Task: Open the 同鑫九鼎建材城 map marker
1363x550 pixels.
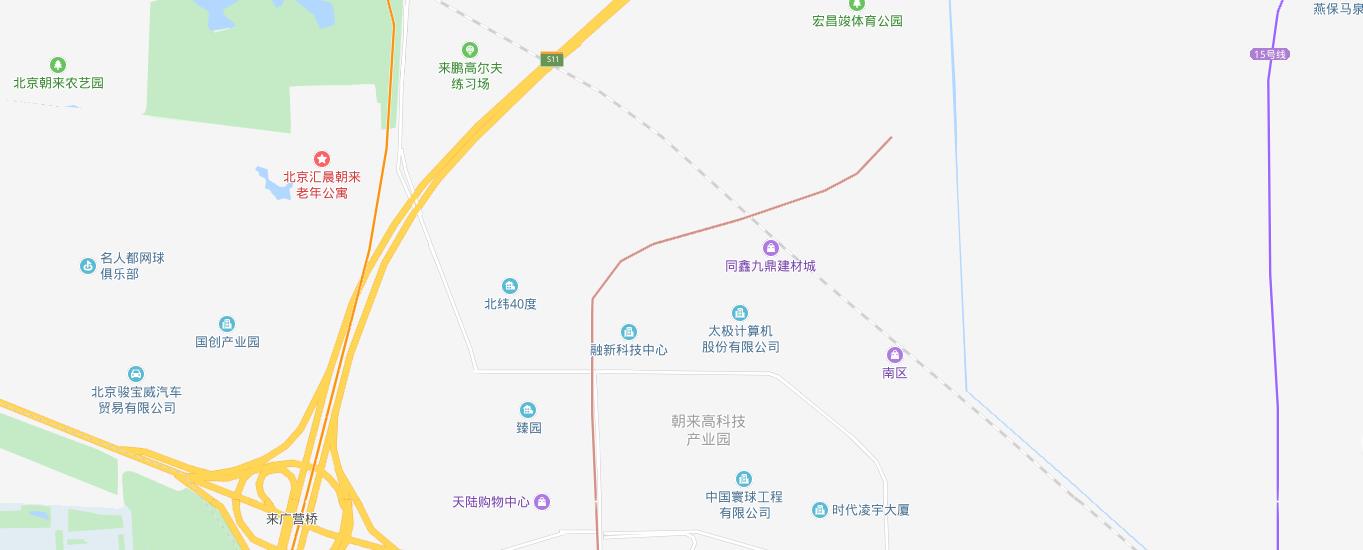Action: point(770,248)
